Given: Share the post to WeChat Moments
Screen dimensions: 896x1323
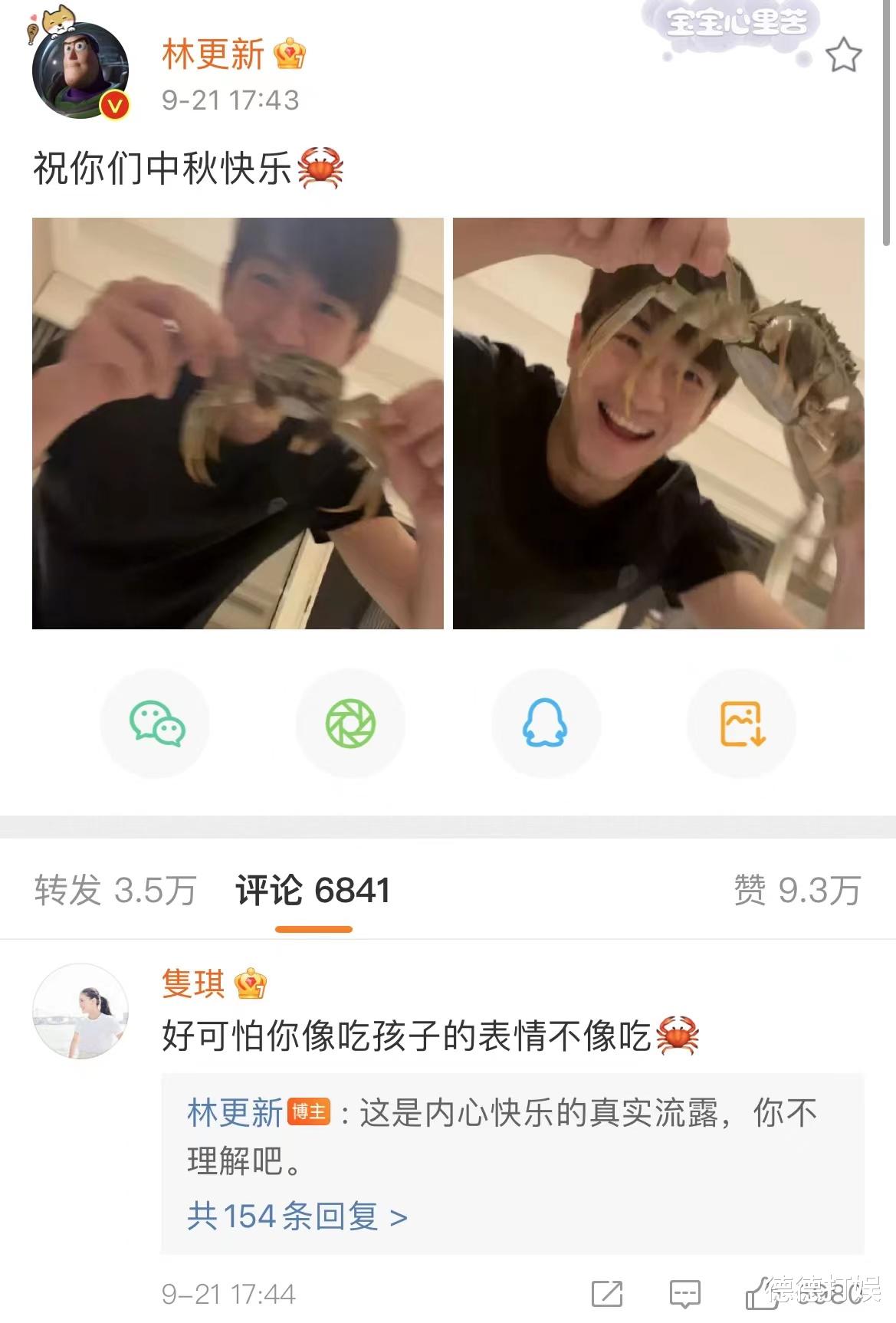Looking at the screenshot, I should (x=350, y=722).
